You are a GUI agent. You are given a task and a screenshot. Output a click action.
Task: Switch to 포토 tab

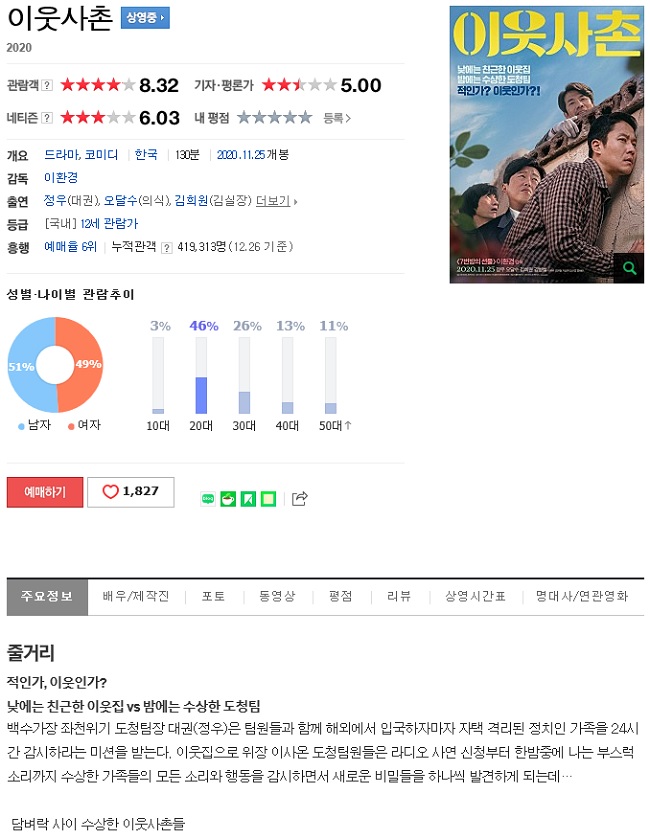pos(213,597)
